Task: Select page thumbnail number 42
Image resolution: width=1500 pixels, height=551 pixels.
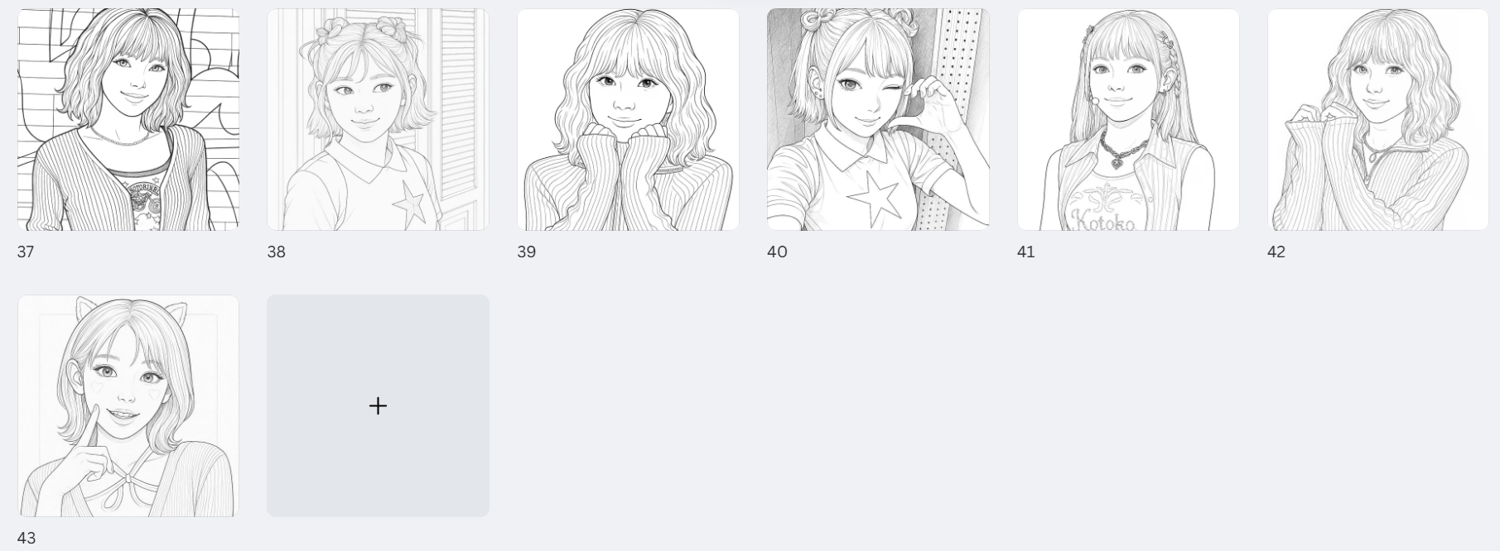Action: pos(1378,120)
